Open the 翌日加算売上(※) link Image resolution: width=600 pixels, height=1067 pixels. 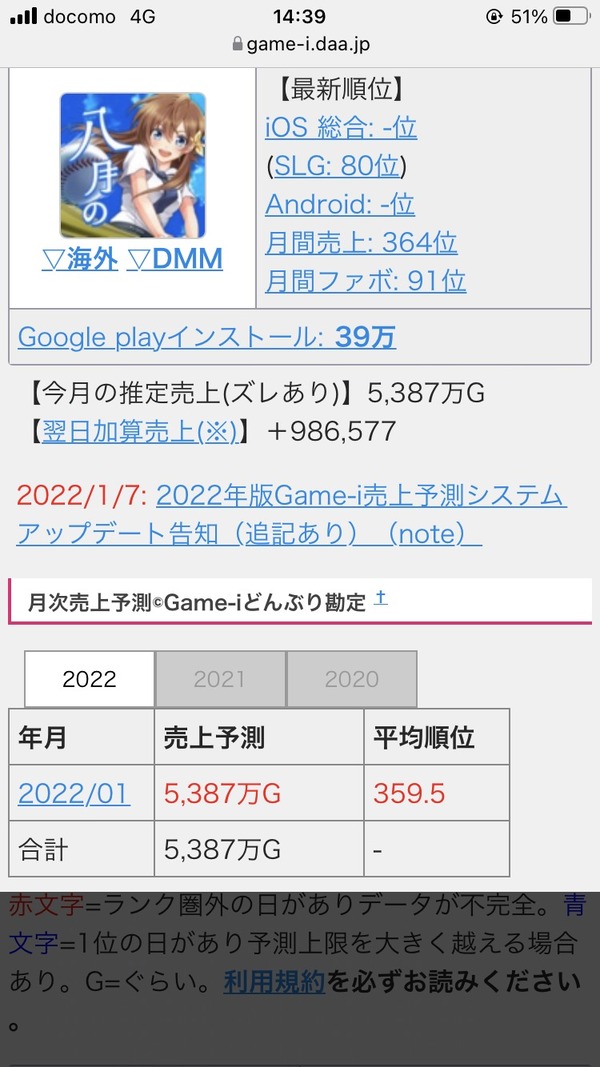(141, 431)
